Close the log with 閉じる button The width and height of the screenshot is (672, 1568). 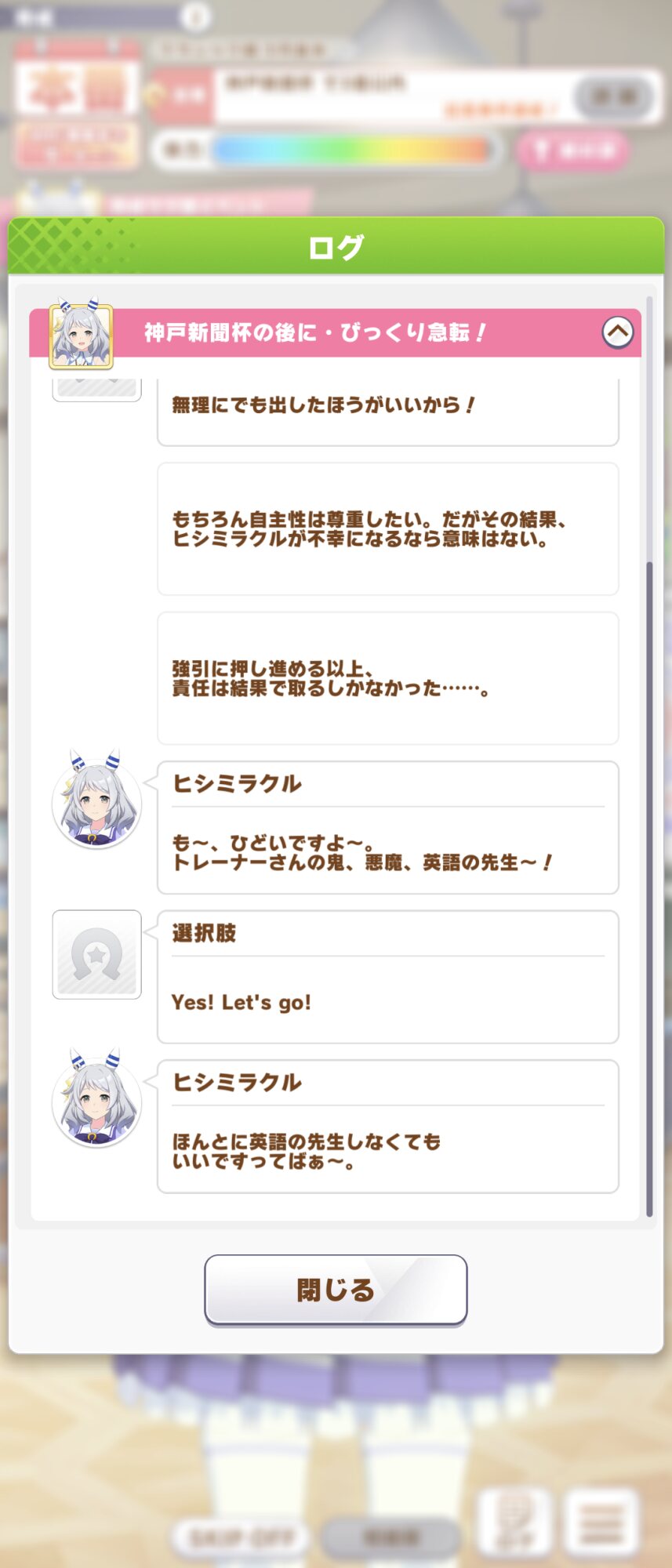tap(336, 1290)
